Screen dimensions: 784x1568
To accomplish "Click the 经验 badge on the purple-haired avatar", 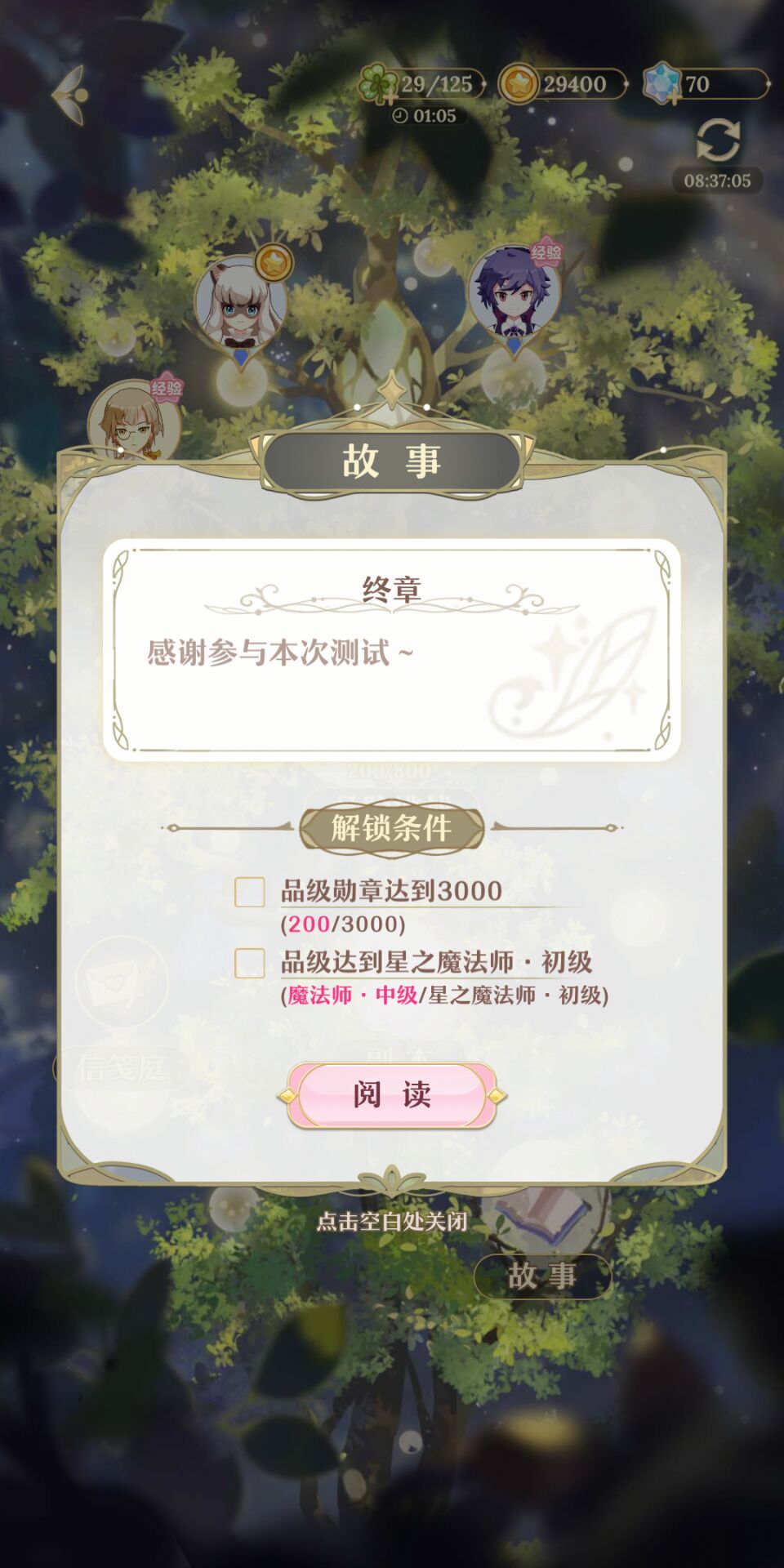I will click(546, 252).
